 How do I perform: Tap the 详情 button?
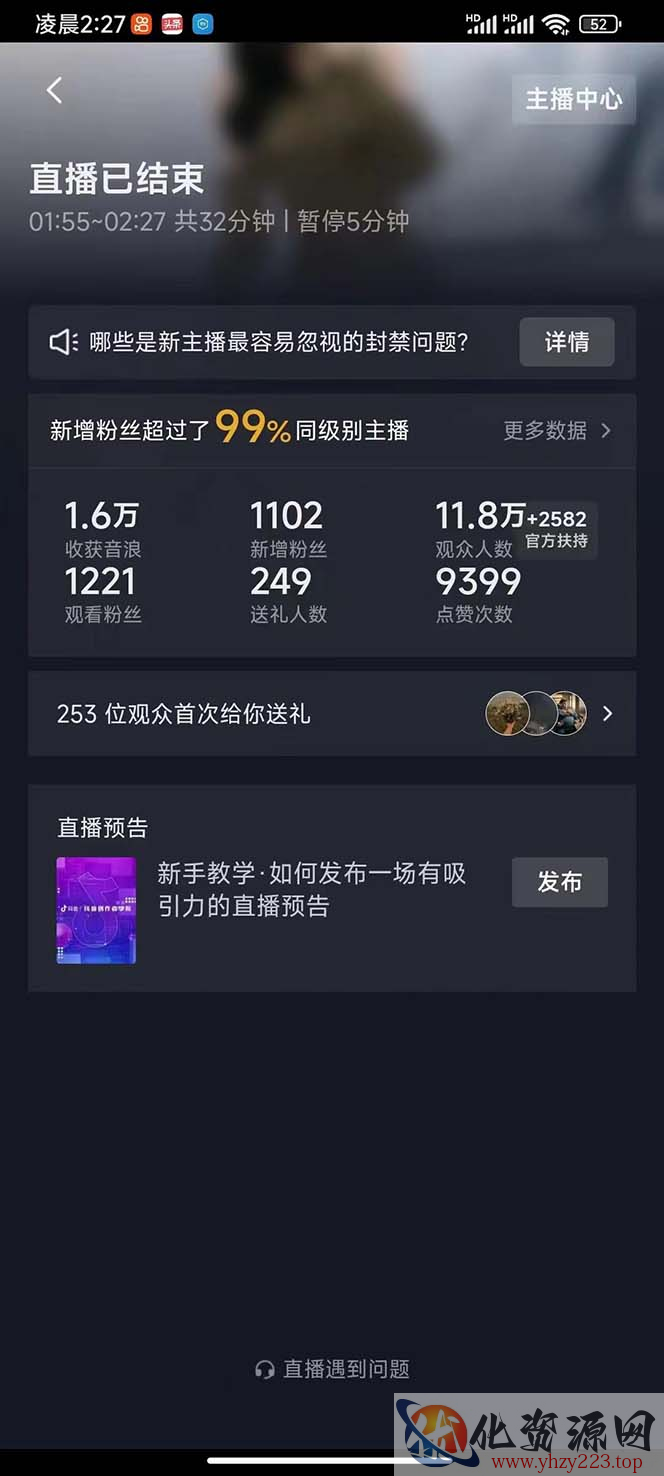click(x=567, y=342)
